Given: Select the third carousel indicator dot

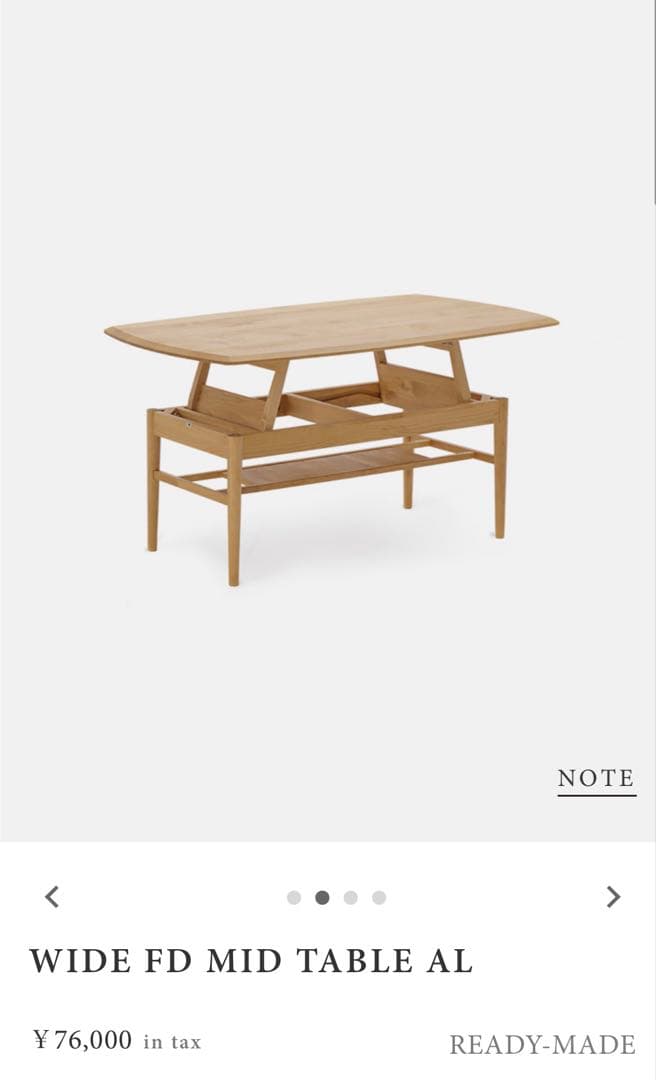Looking at the screenshot, I should click(350, 898).
